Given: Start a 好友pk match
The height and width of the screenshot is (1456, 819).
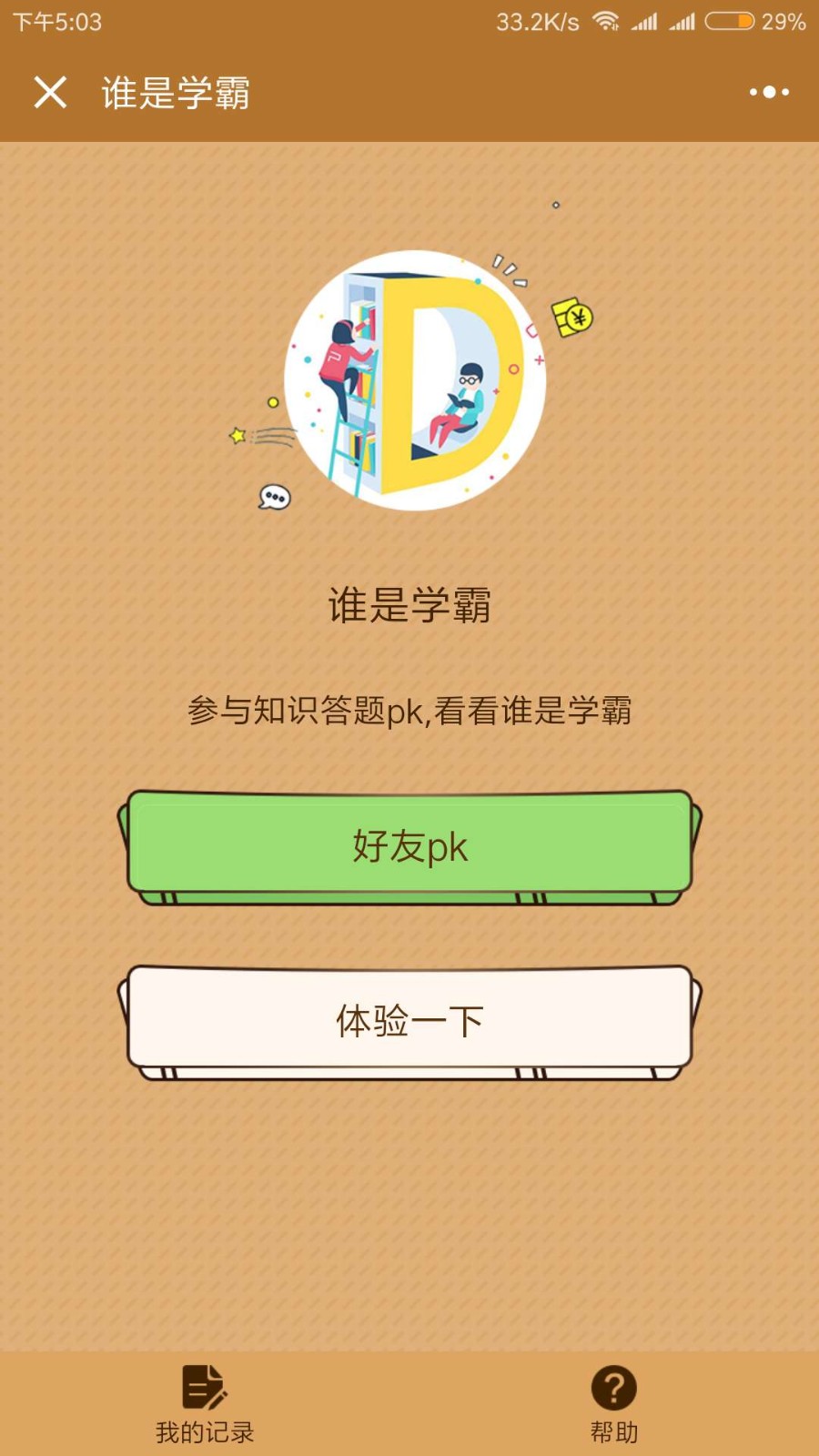Looking at the screenshot, I should click(x=409, y=845).
